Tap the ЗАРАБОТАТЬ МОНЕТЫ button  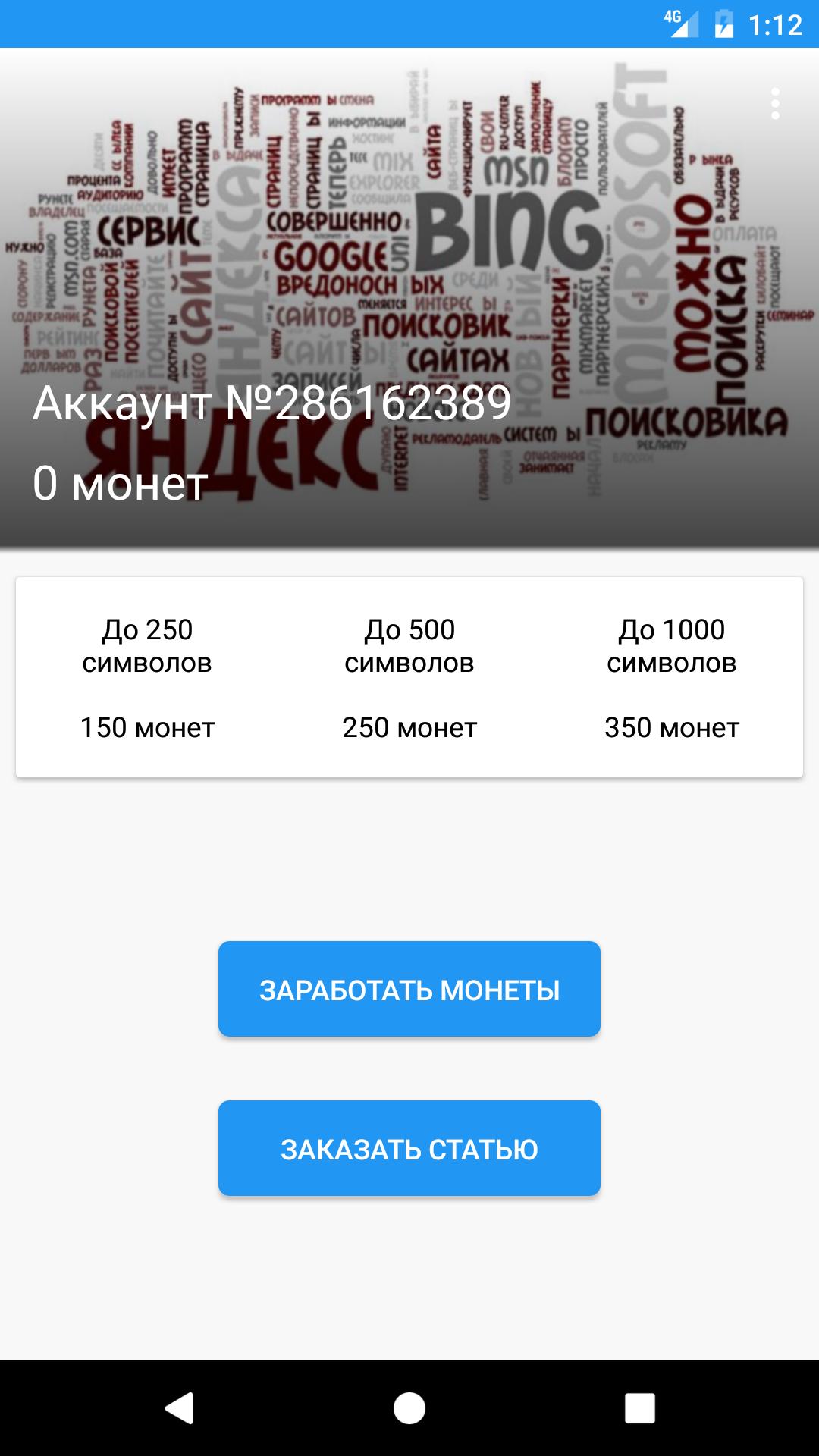coord(409,989)
